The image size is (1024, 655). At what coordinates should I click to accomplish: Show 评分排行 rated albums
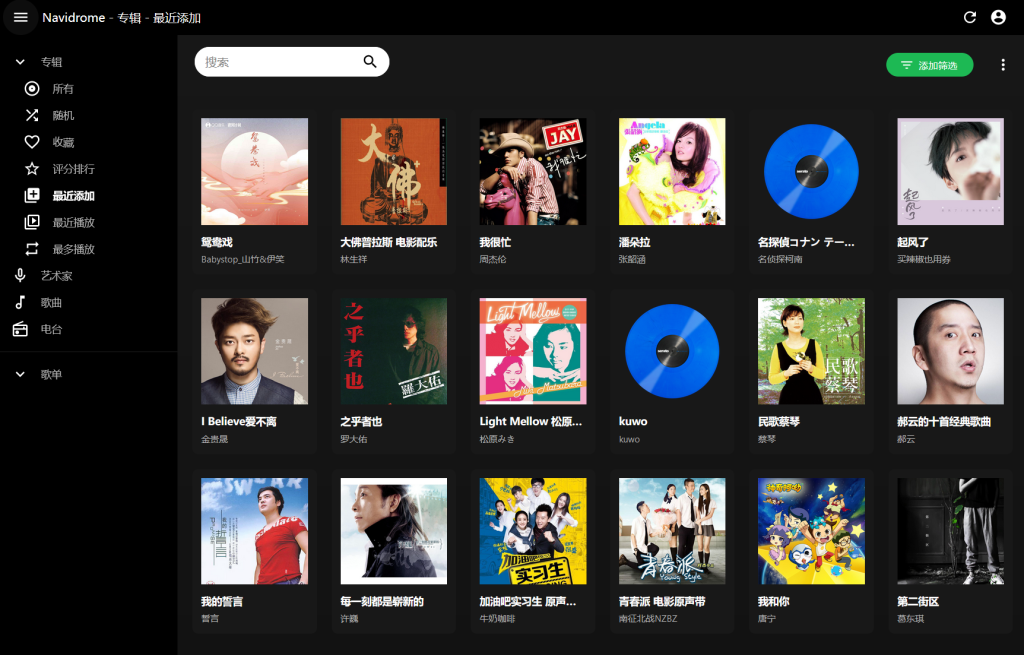72,169
